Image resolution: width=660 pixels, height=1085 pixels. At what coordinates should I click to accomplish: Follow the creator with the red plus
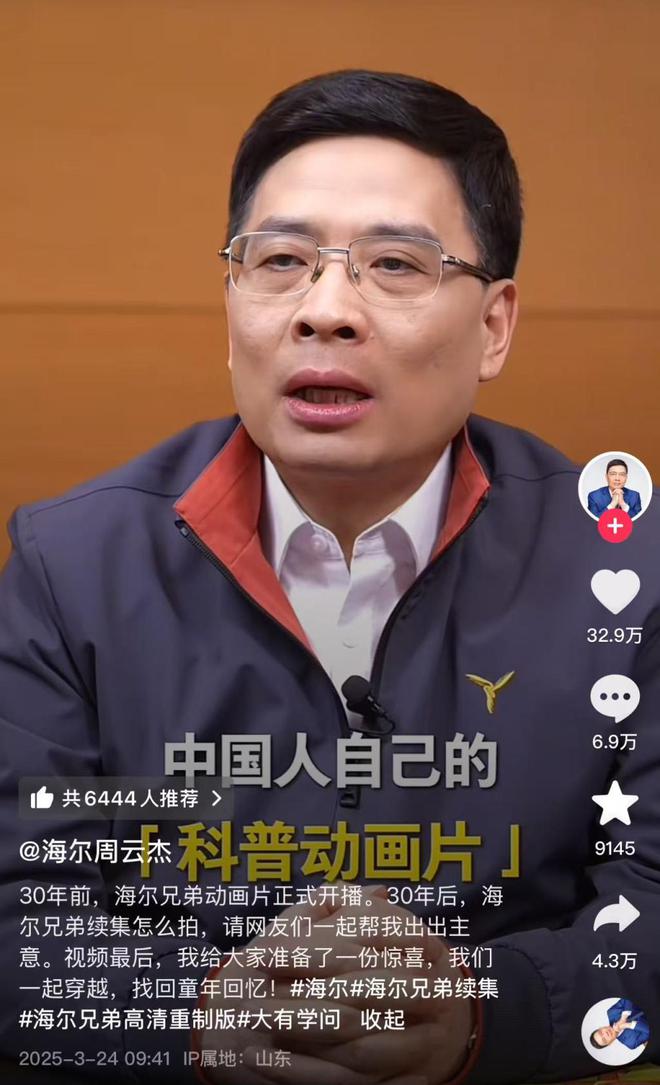click(614, 526)
